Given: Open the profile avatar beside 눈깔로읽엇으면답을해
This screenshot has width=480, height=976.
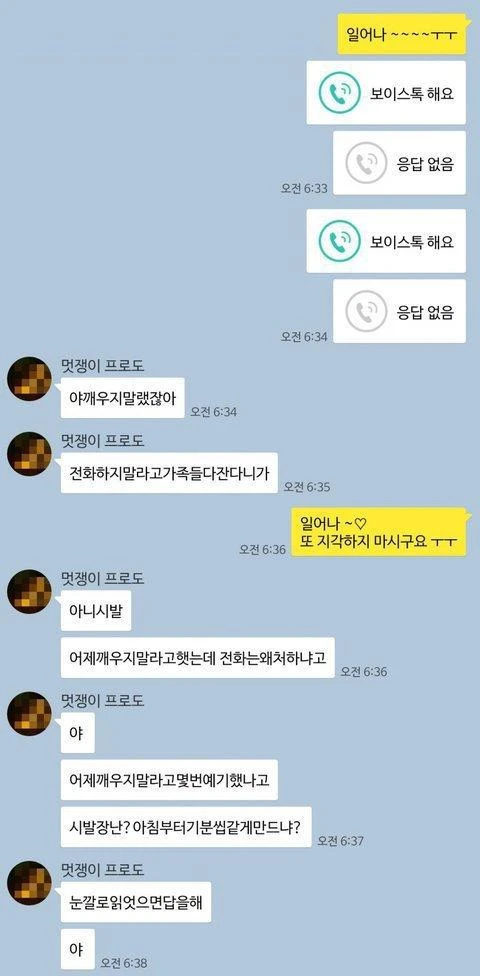Looking at the screenshot, I should click(x=29, y=883).
